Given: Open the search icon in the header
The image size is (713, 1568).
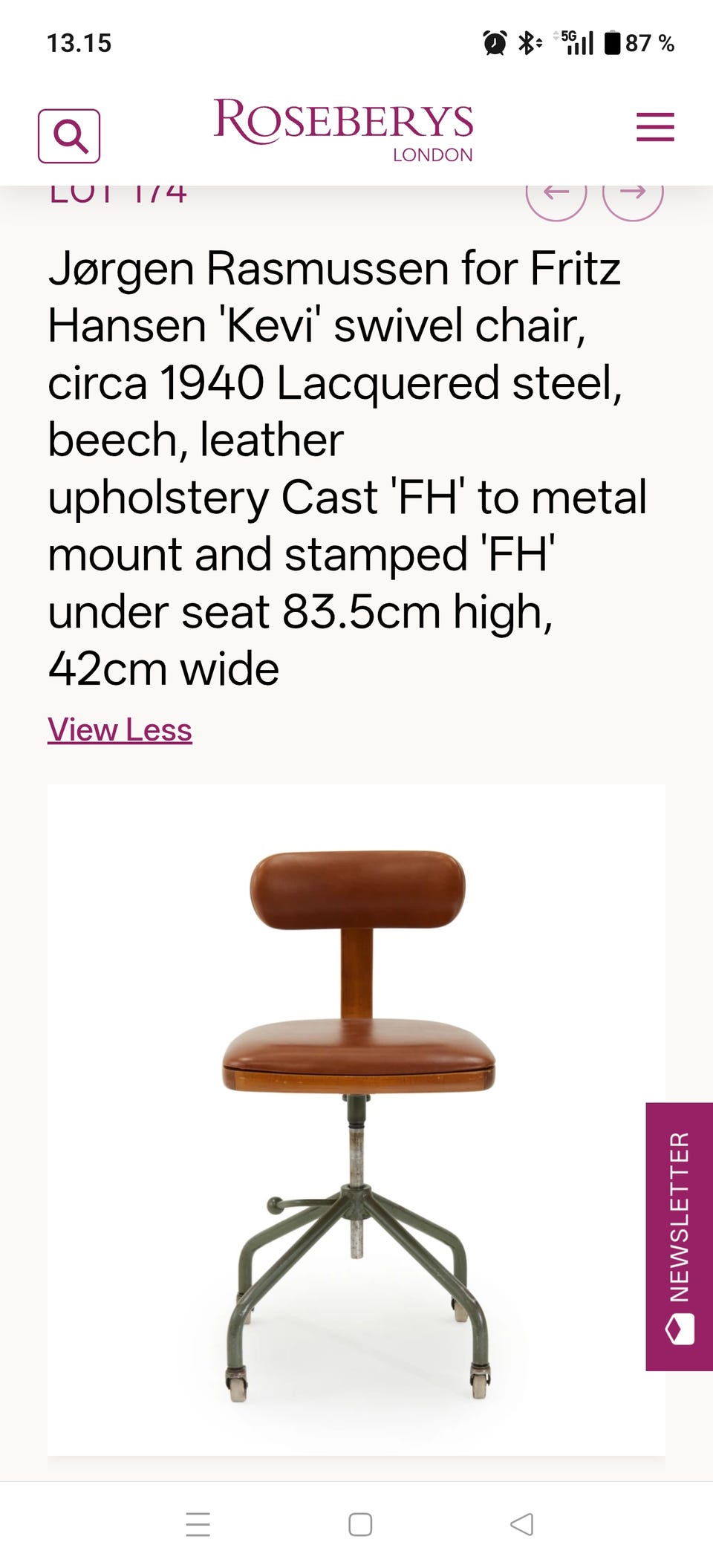Looking at the screenshot, I should point(69,136).
